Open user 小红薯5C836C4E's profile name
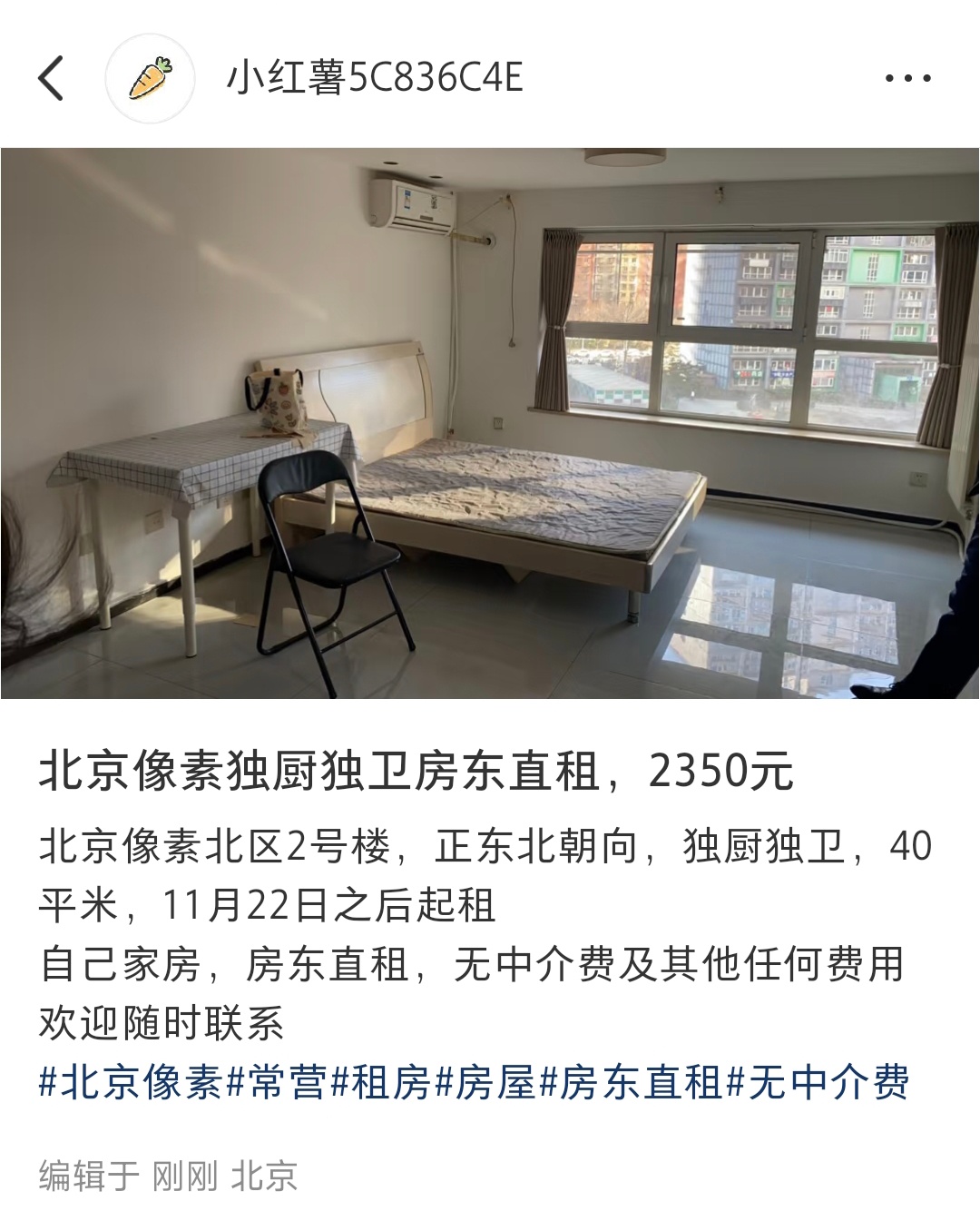This screenshot has width=980, height=1221. click(375, 78)
